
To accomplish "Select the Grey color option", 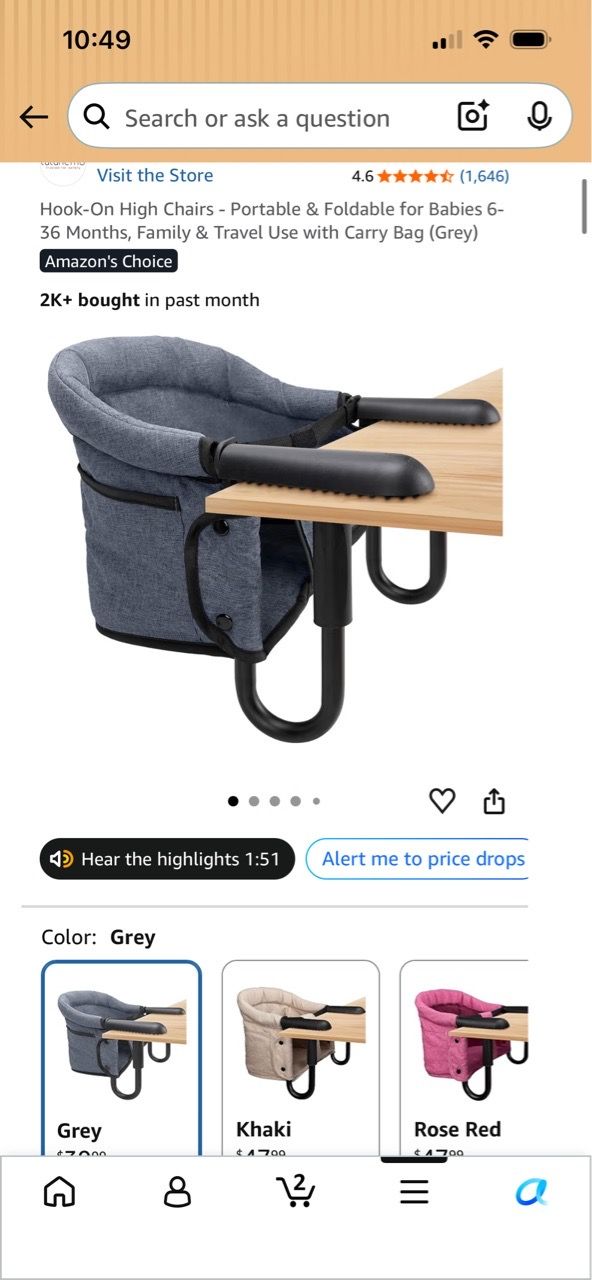I will coord(121,1059).
